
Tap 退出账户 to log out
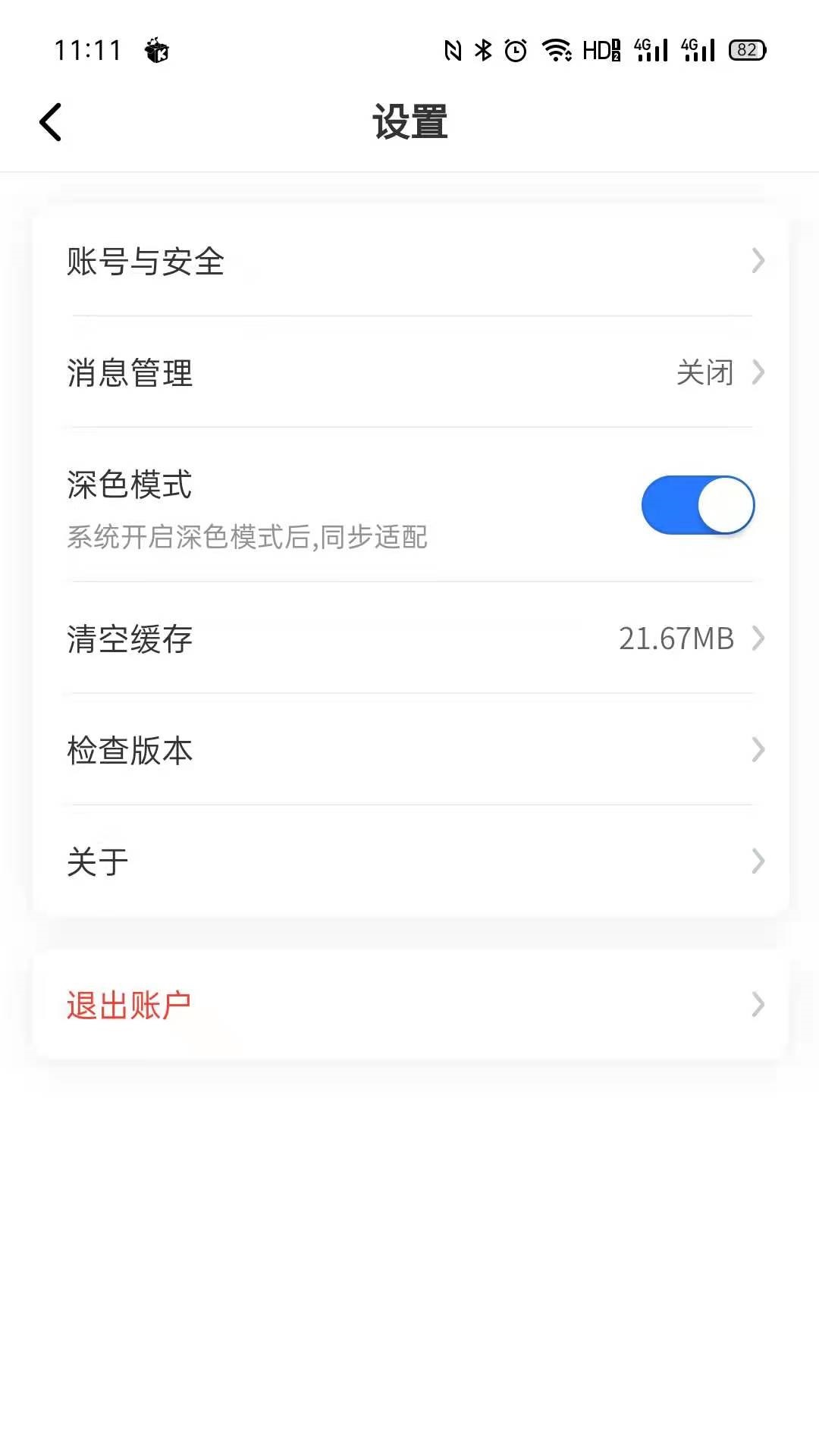pos(127,1004)
